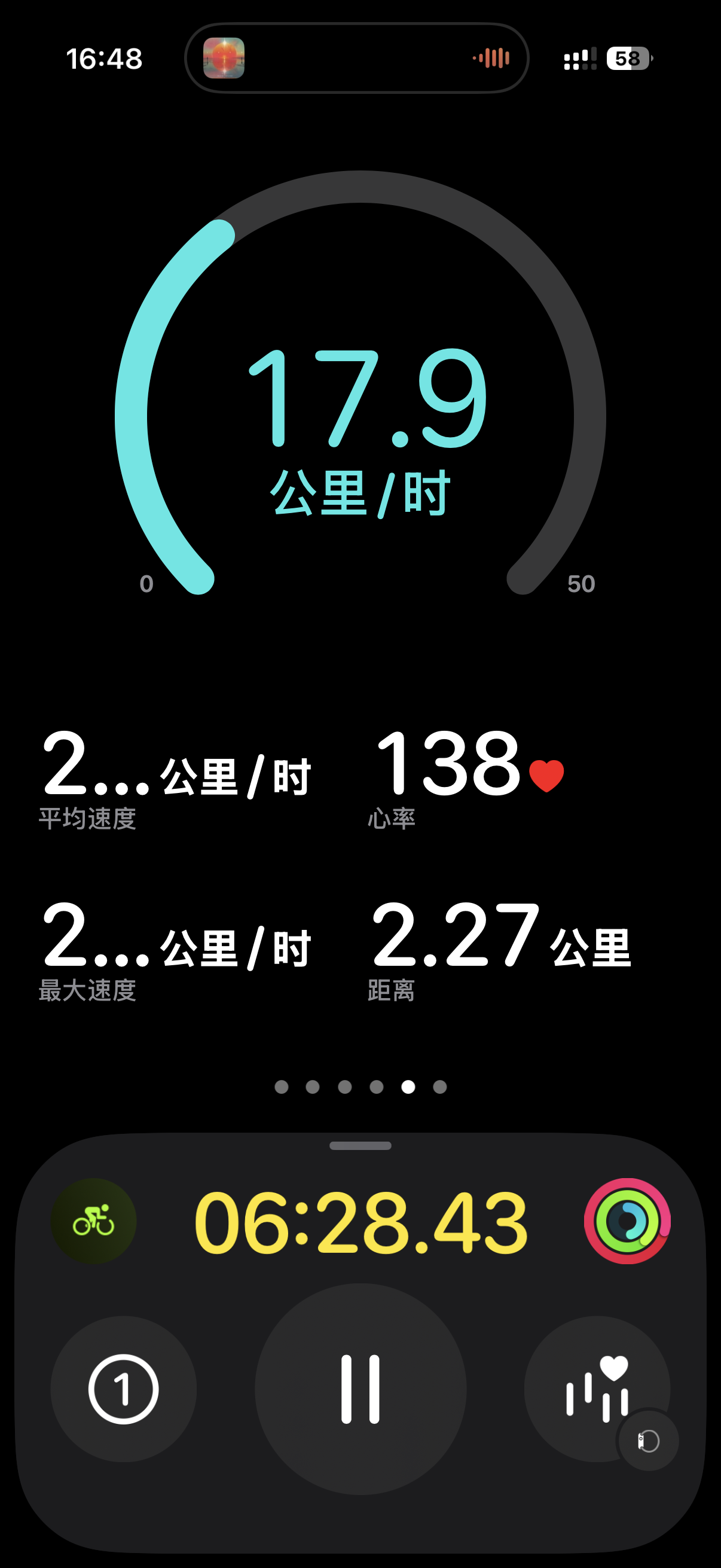The height and width of the screenshot is (1568, 721).
Task: Tap the grabber handle above the timer
Action: click(360, 1146)
